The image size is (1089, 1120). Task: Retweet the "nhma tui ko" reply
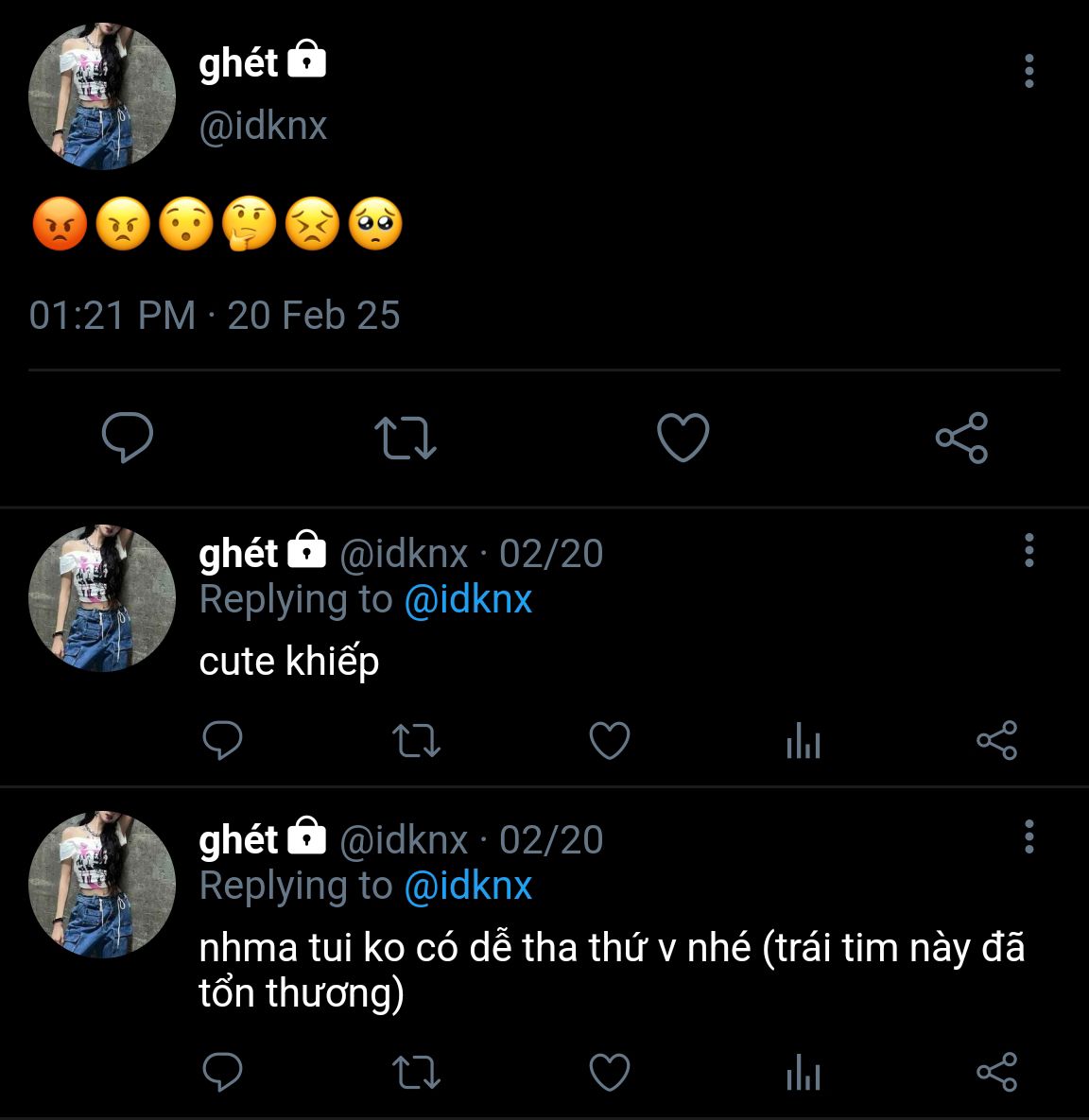point(416,1073)
